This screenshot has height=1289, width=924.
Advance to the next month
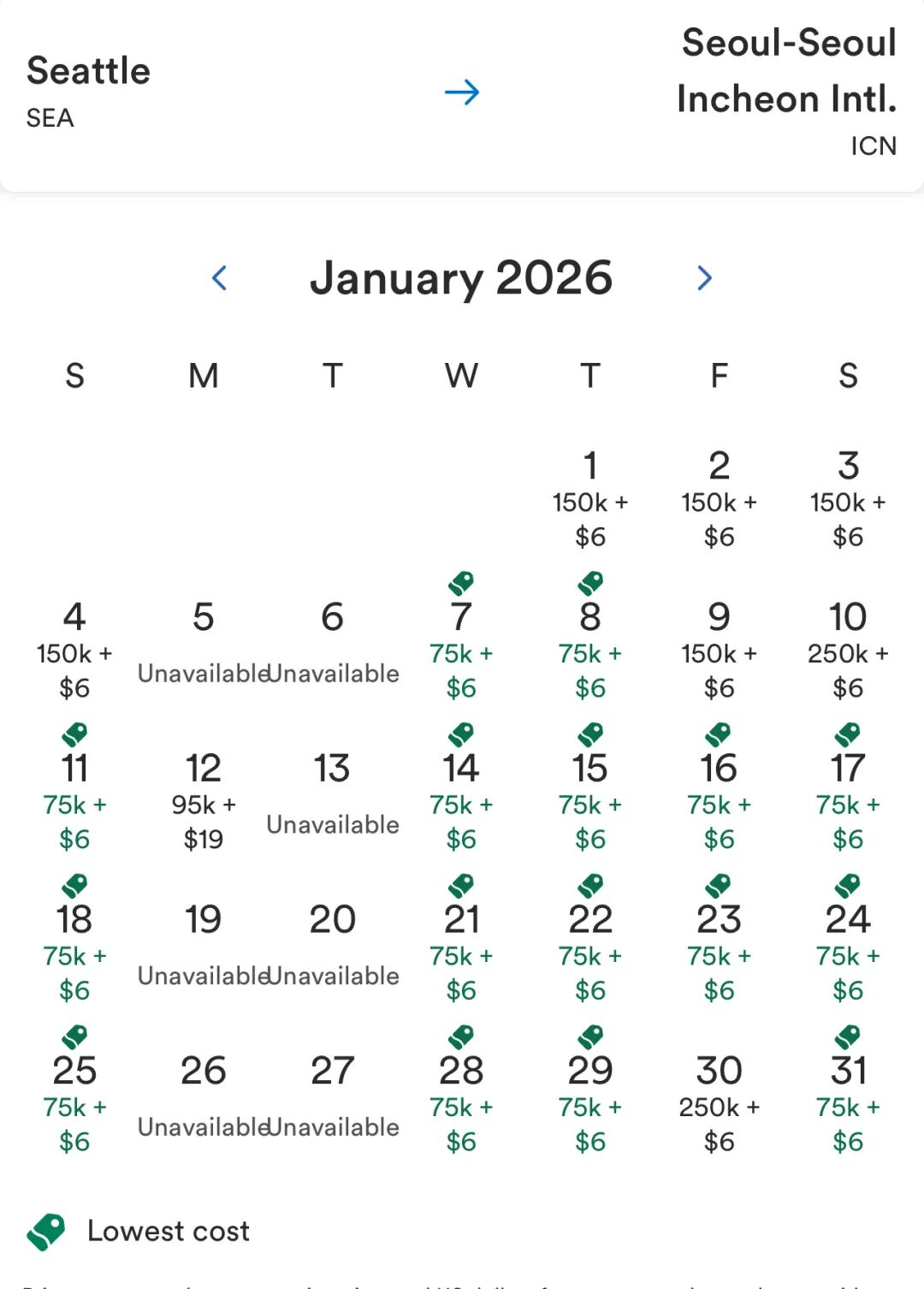pyautogui.click(x=704, y=278)
